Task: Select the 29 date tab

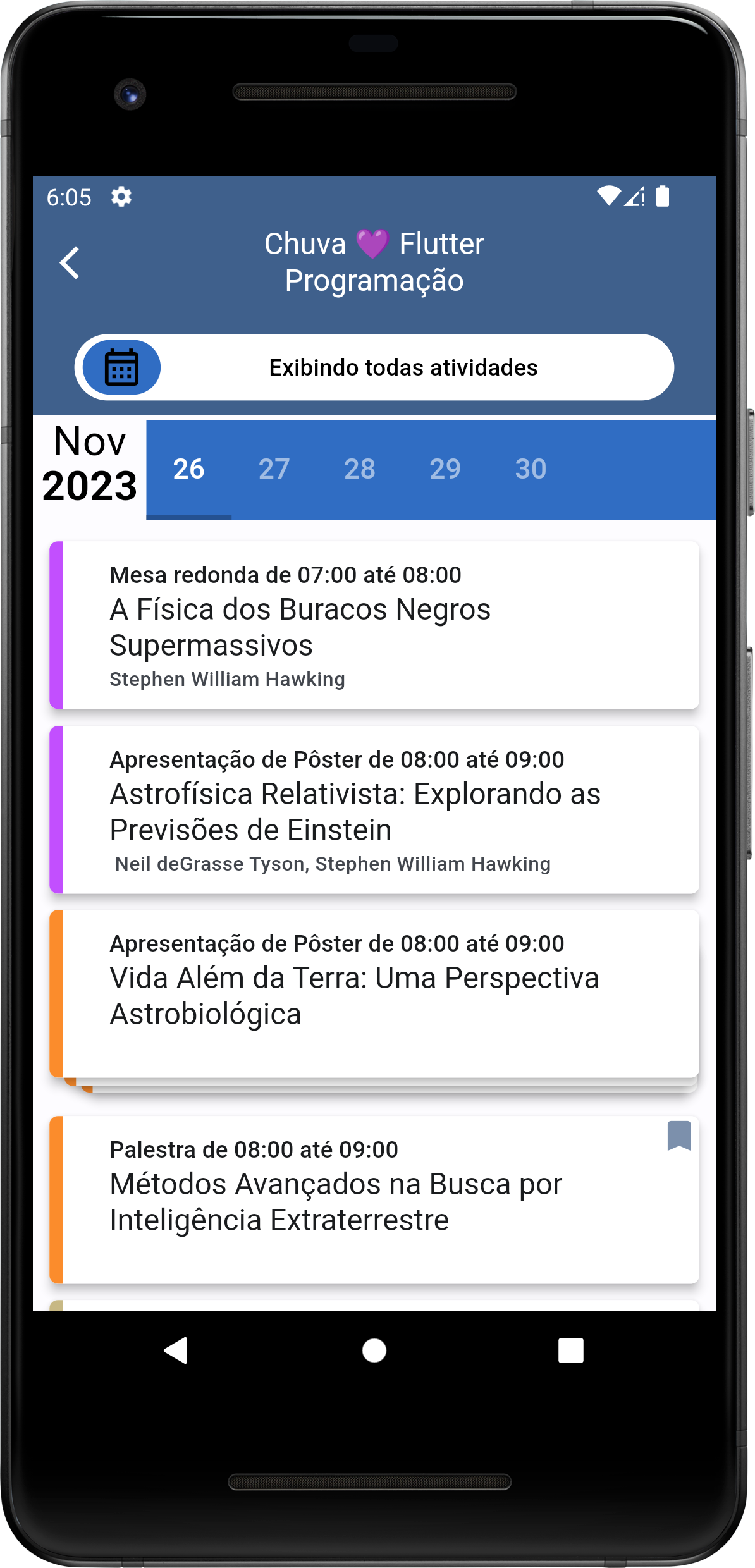Action: pos(445,469)
